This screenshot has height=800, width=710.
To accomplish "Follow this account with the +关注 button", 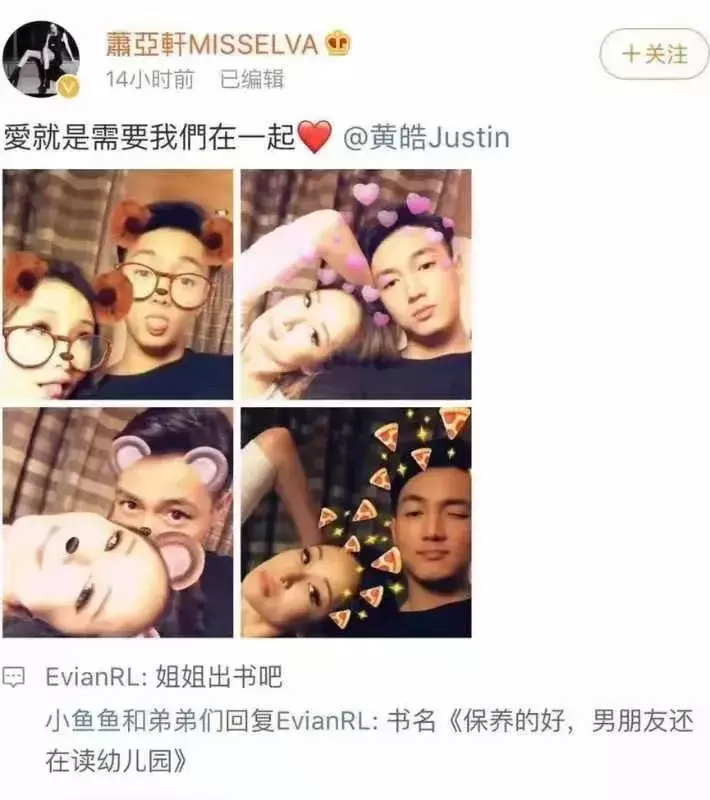I will [653, 53].
